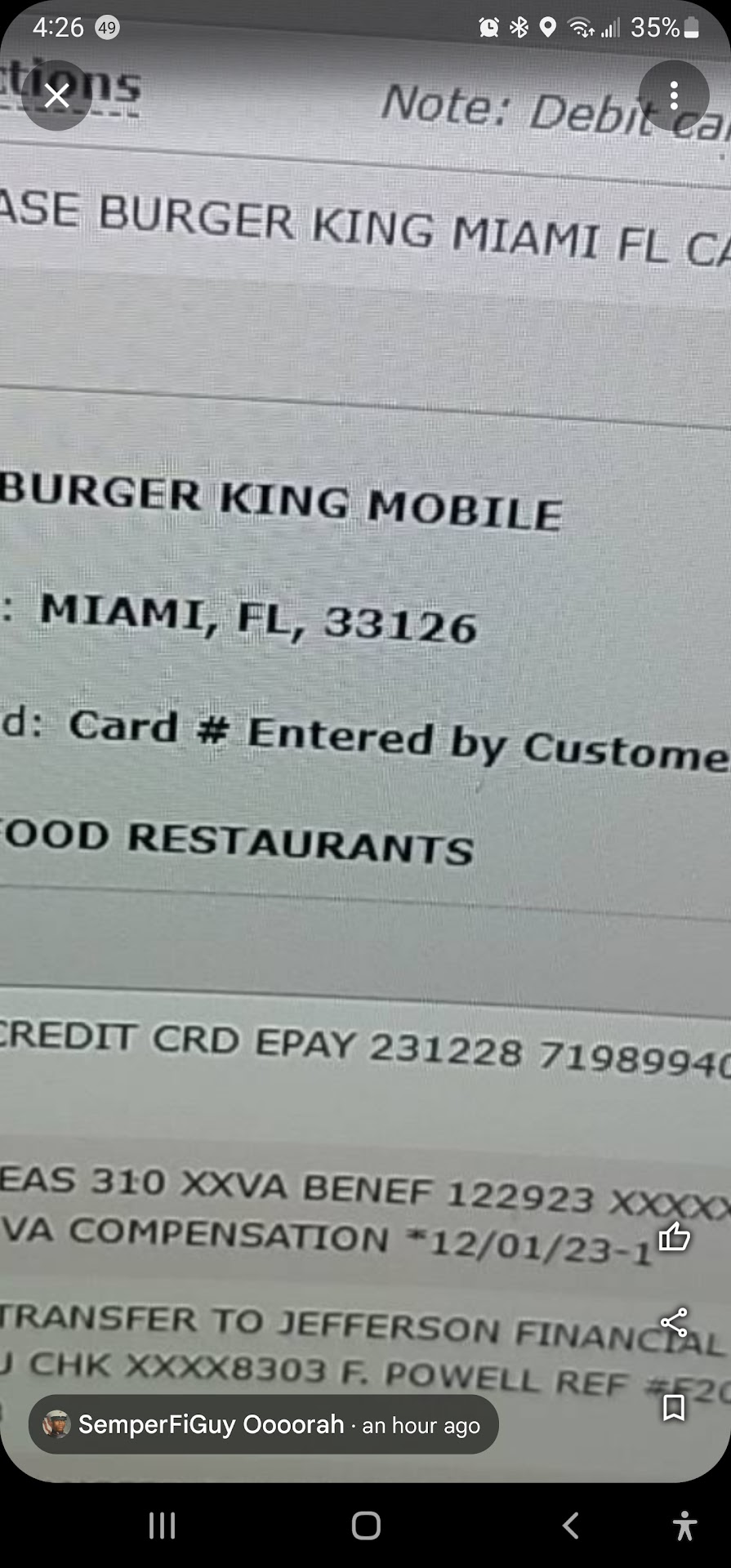731x1568 pixels.
Task: Like this photo
Action: coord(674,1236)
